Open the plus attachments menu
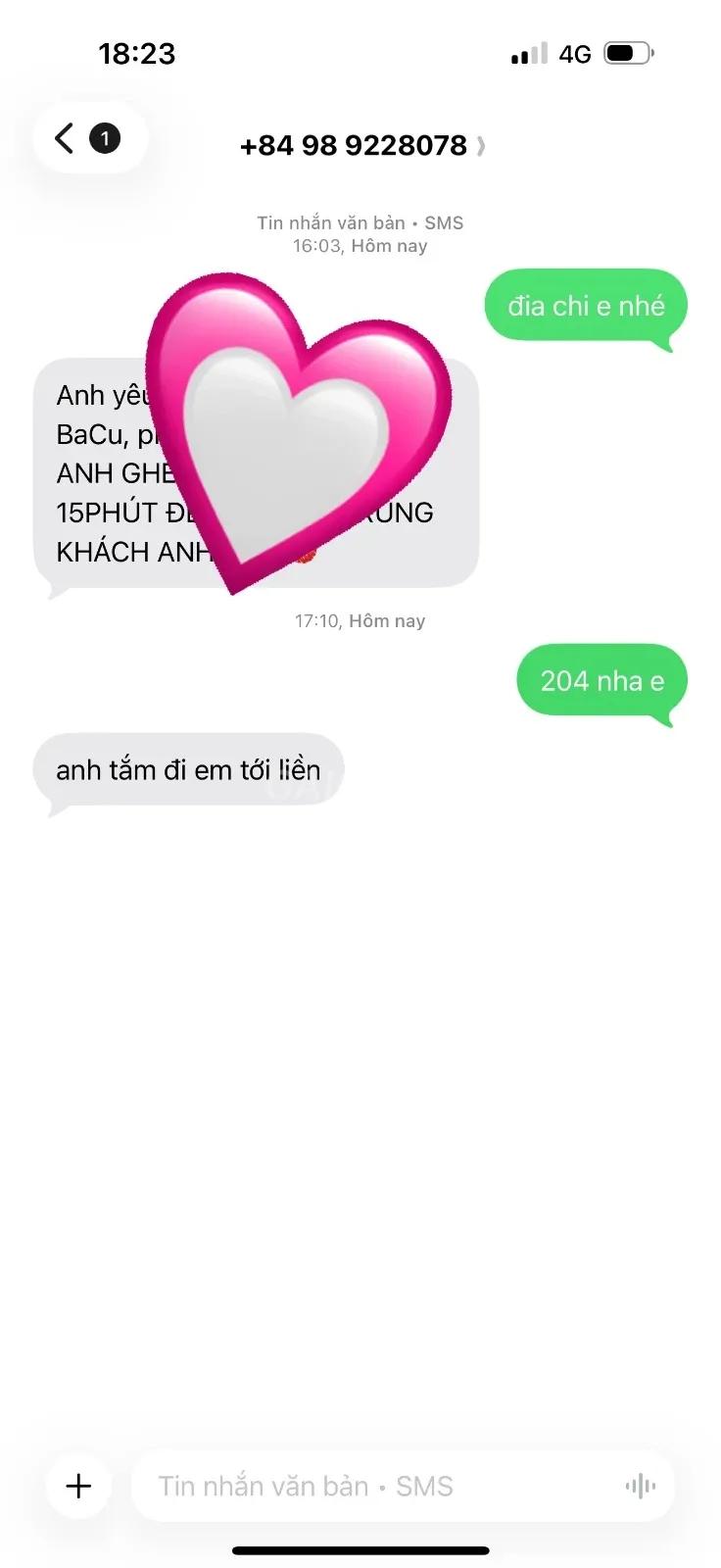Screen dimensions: 721x1568 coord(78,1486)
